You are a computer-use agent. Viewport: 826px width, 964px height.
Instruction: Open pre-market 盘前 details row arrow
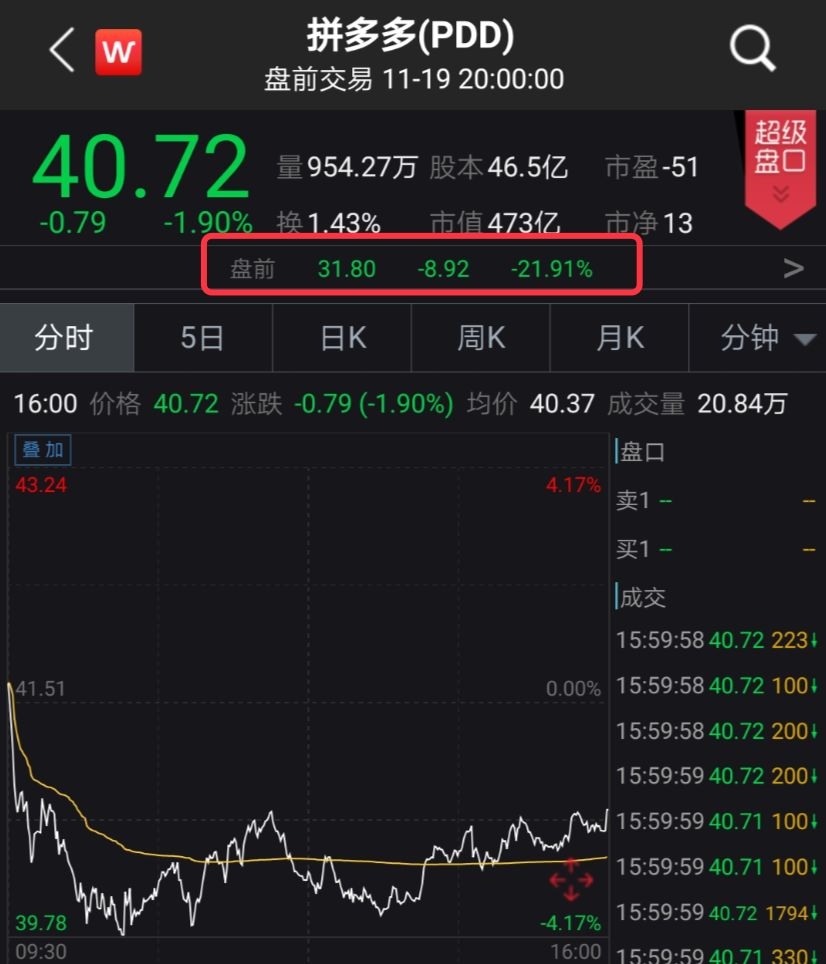pos(792,268)
